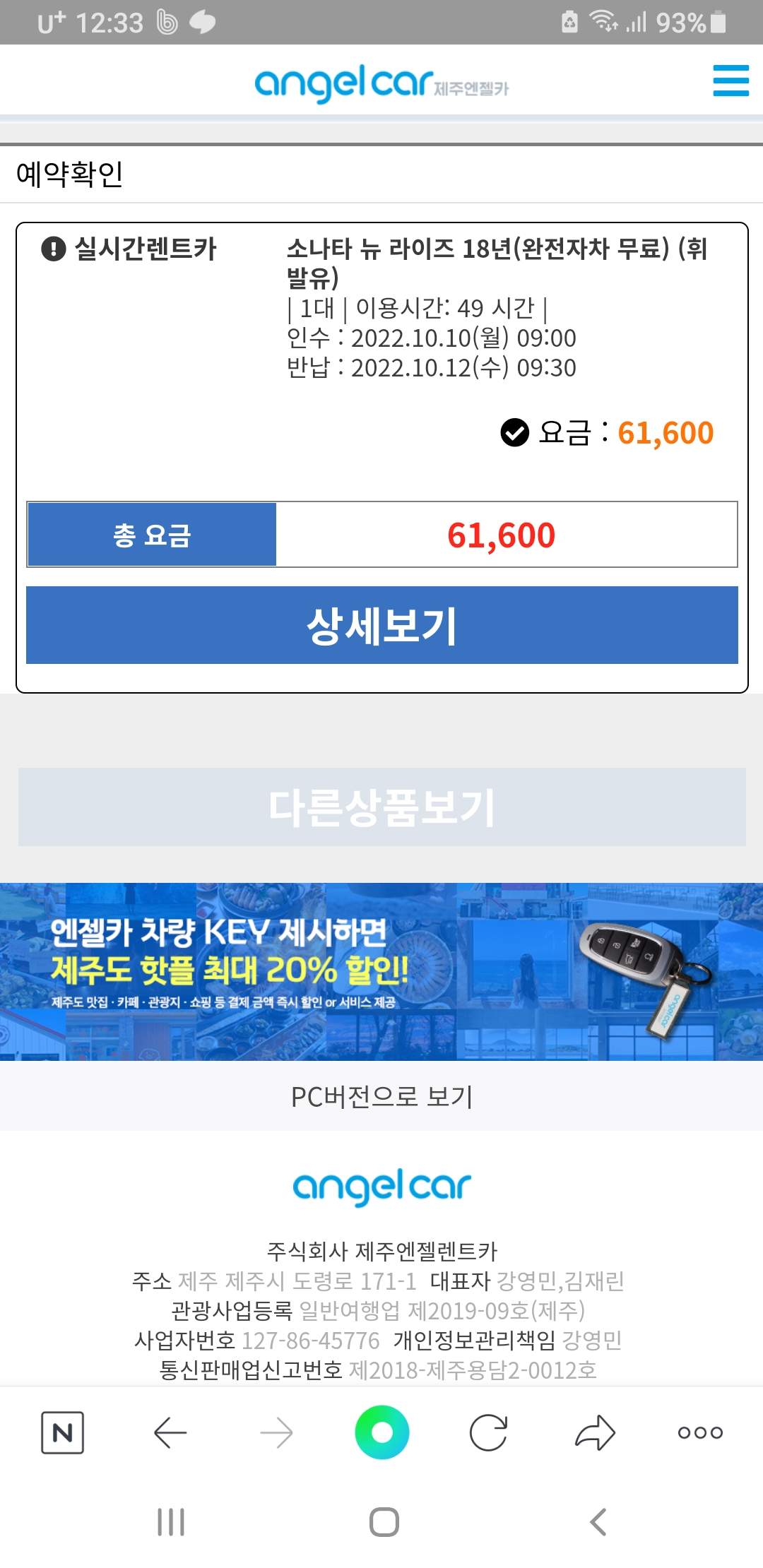Go back to the previous page
This screenshot has height=1568, width=763.
coord(170,1432)
